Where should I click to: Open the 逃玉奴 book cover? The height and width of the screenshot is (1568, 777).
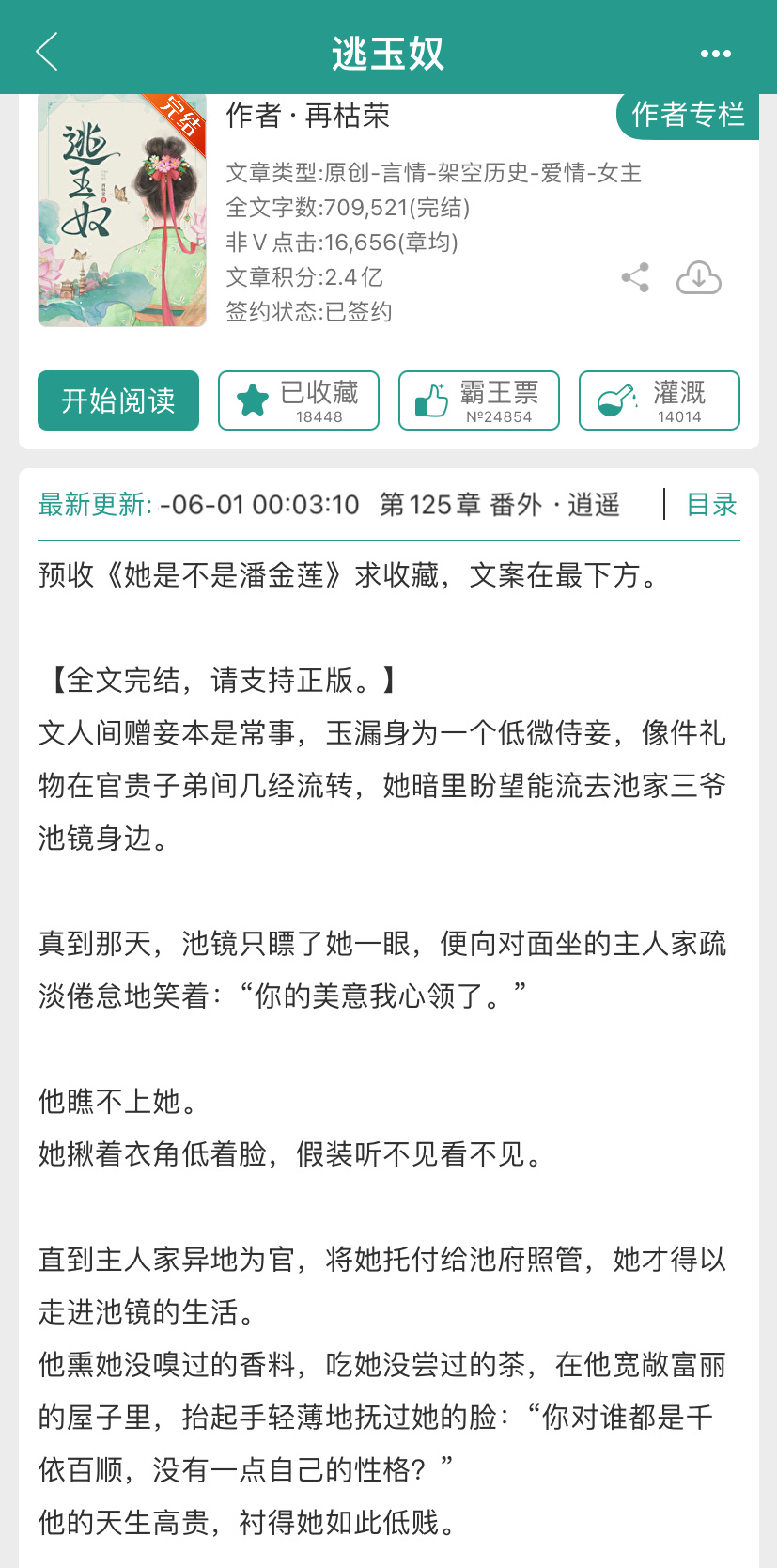122,211
